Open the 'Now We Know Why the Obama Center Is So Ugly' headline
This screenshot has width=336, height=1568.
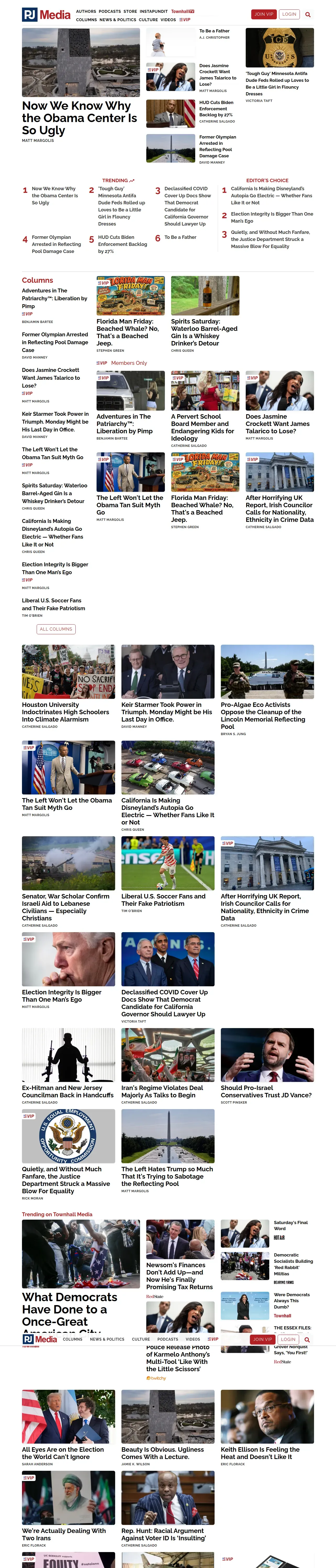point(79,118)
